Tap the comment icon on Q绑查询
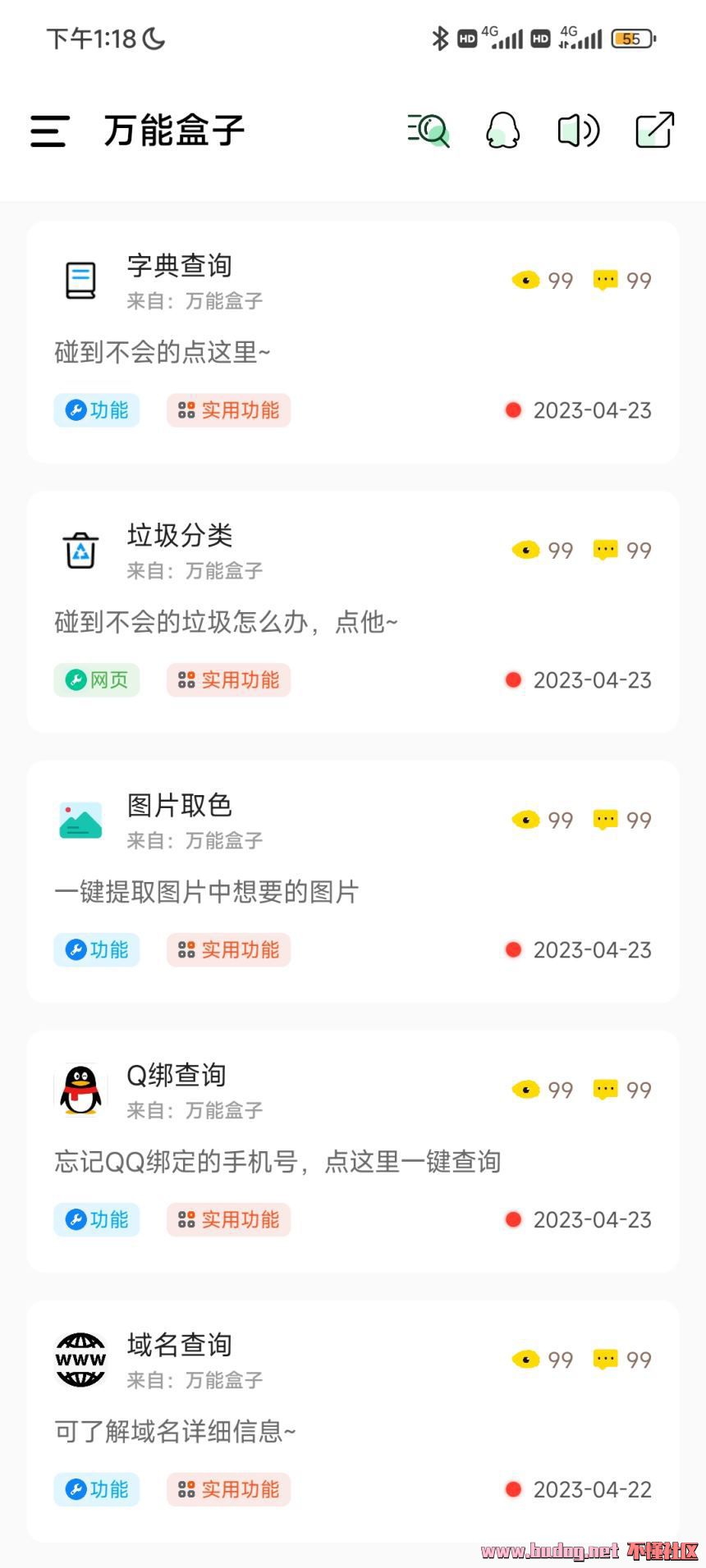The height and width of the screenshot is (1568, 706). coord(605,1090)
